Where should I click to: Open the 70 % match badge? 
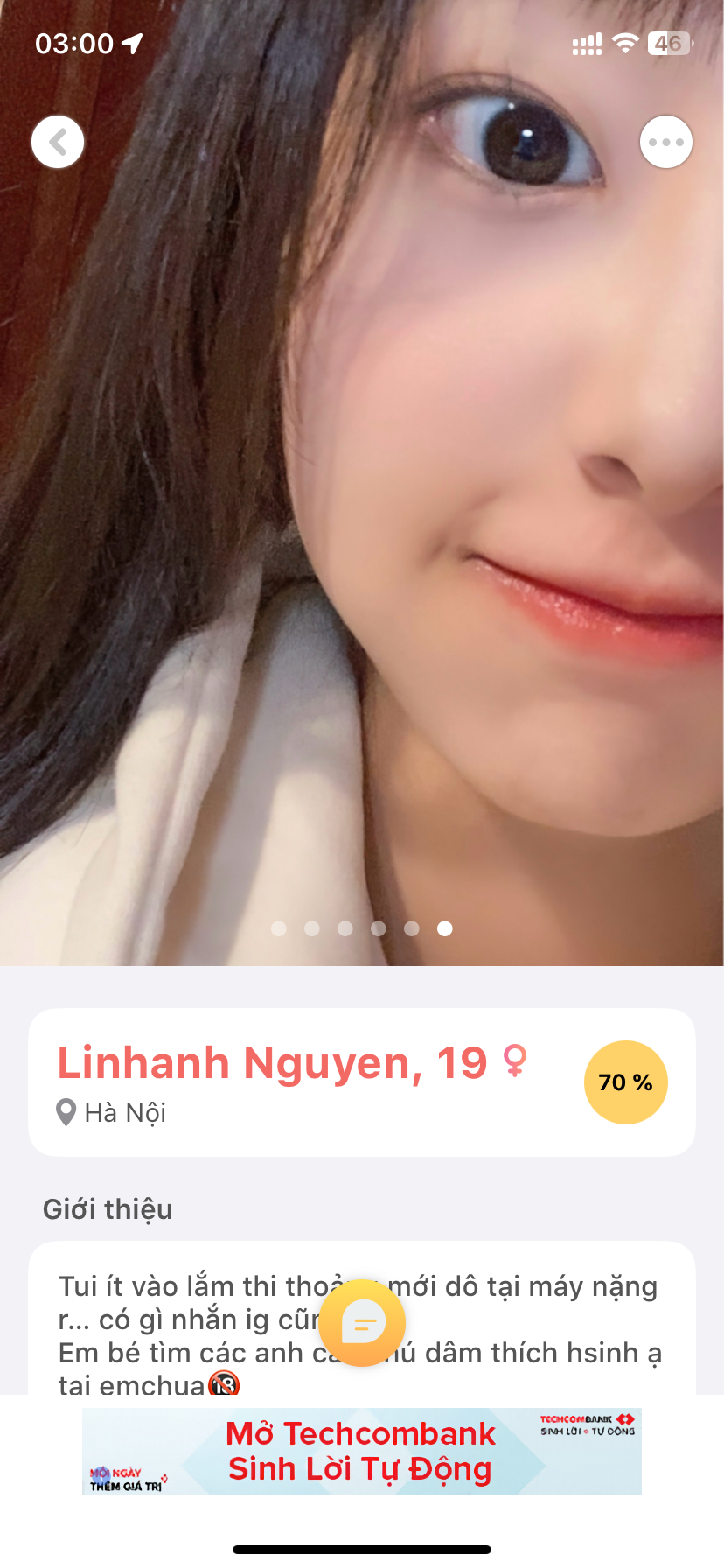pos(625,1082)
